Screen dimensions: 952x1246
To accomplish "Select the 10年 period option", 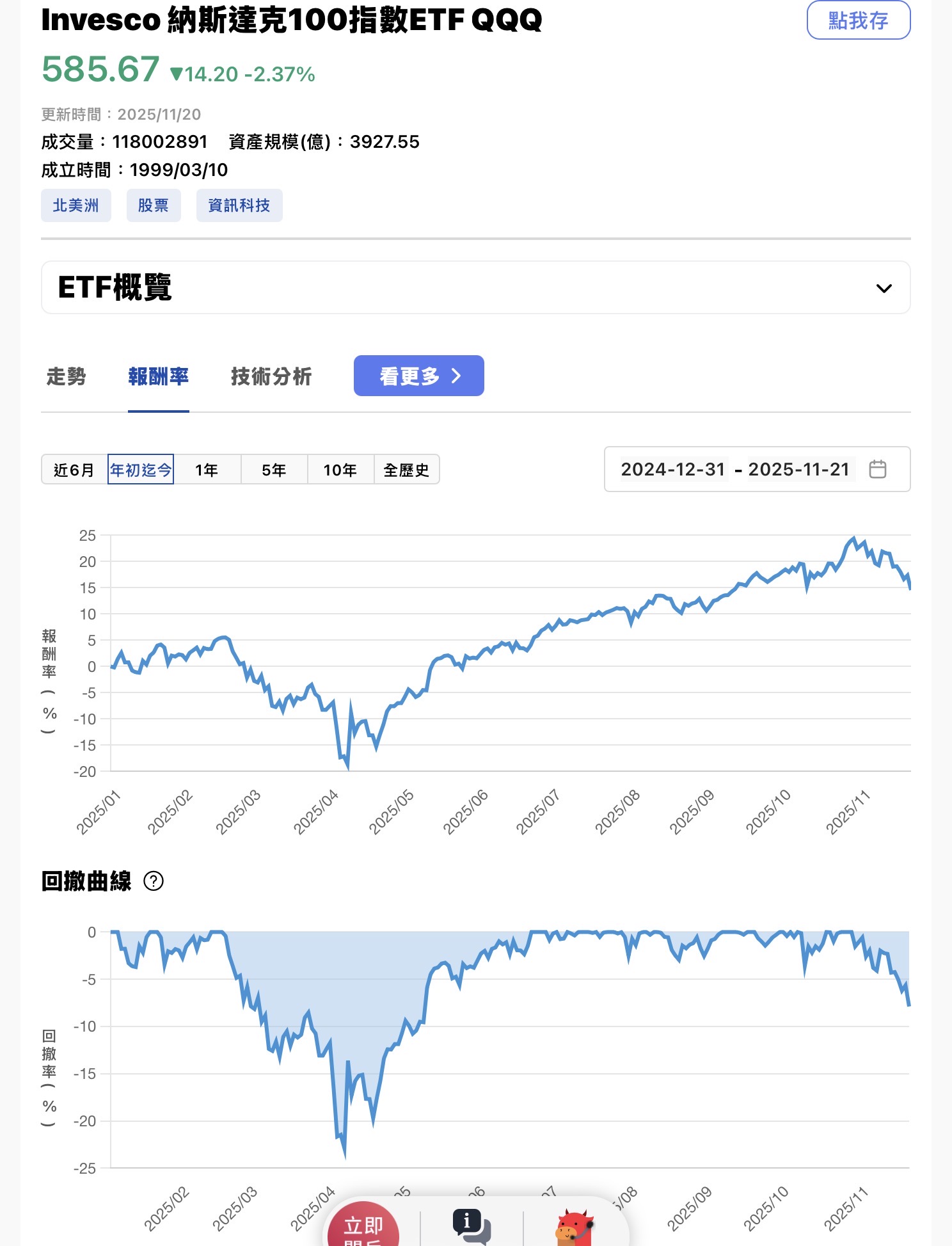I will (341, 470).
